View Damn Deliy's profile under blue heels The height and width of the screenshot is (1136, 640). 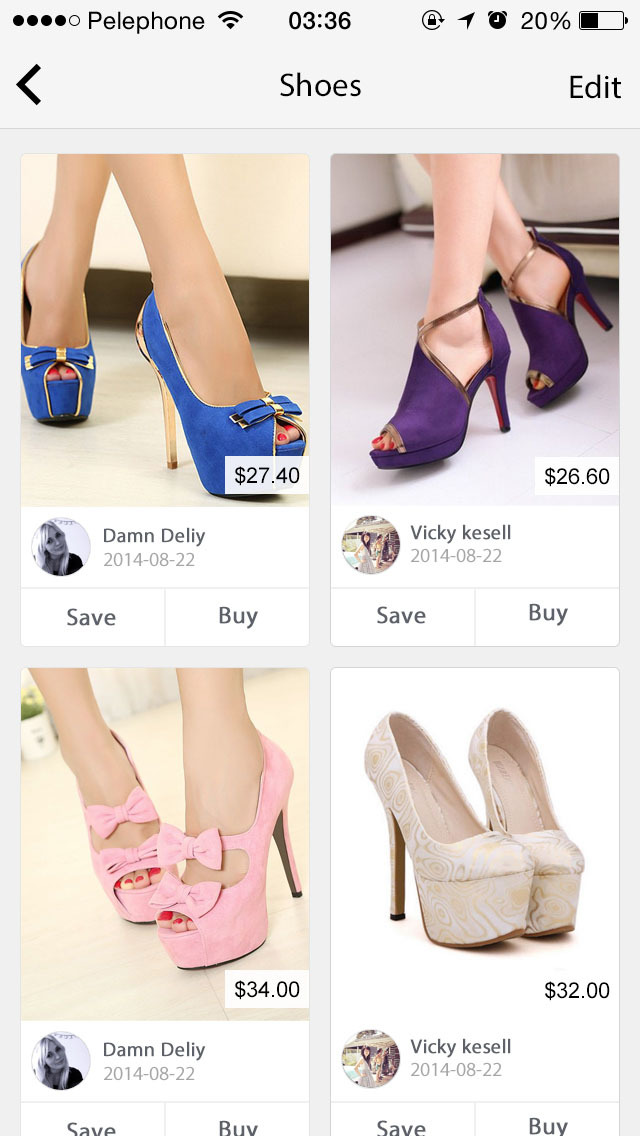[62, 546]
